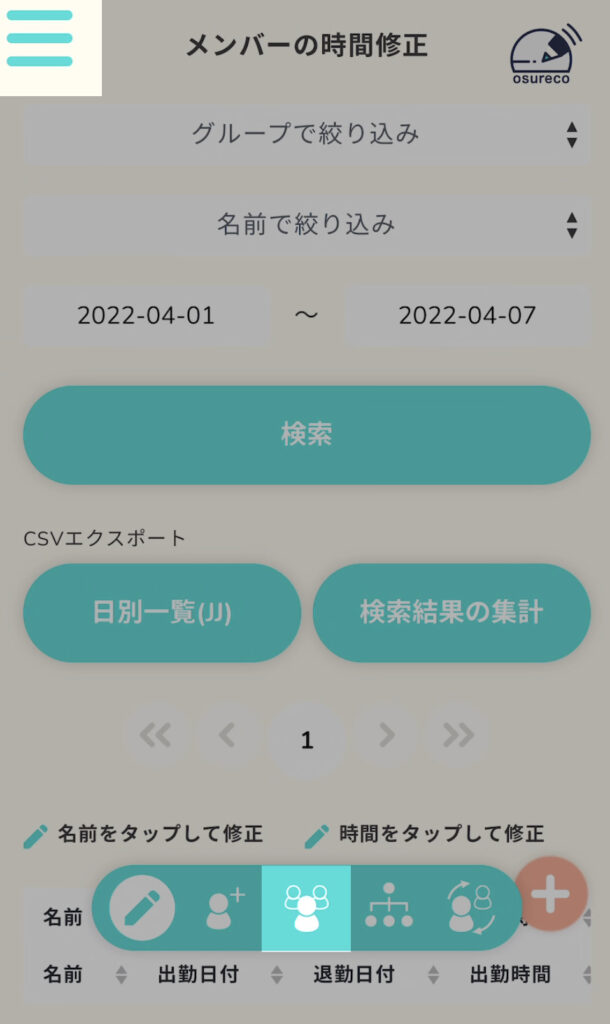
Task: Expand the グループで絞り込み dropdown
Action: pos(306,134)
